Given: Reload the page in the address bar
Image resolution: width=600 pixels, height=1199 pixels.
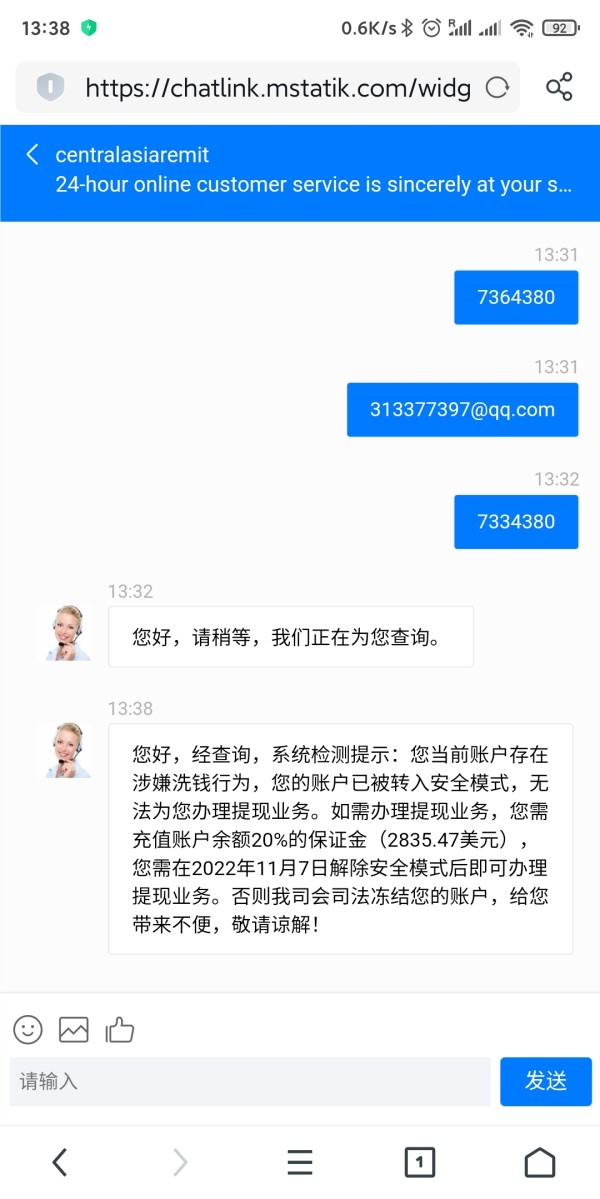Looking at the screenshot, I should pyautogui.click(x=498, y=89).
